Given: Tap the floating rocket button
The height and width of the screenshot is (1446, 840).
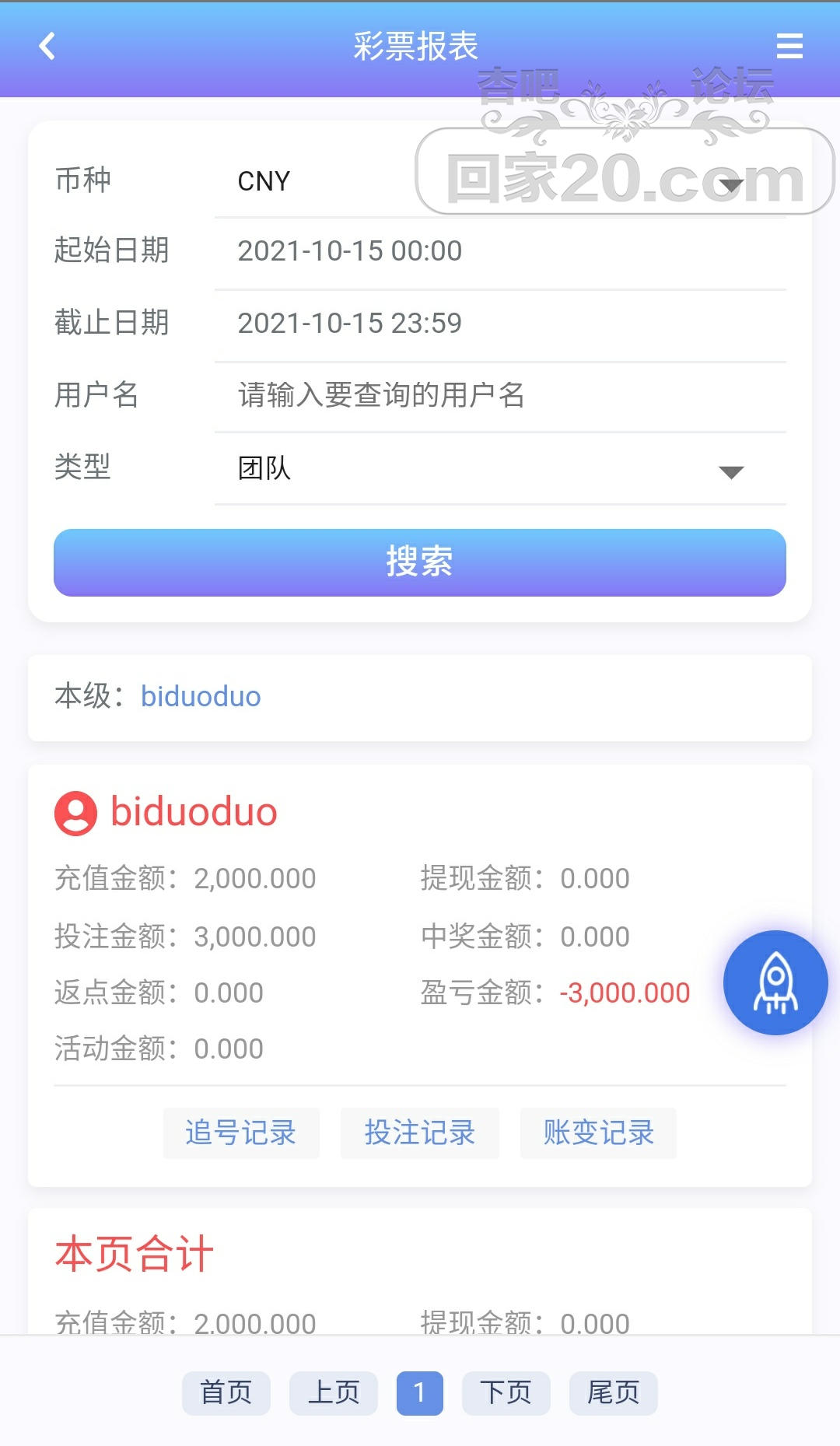Looking at the screenshot, I should (775, 982).
